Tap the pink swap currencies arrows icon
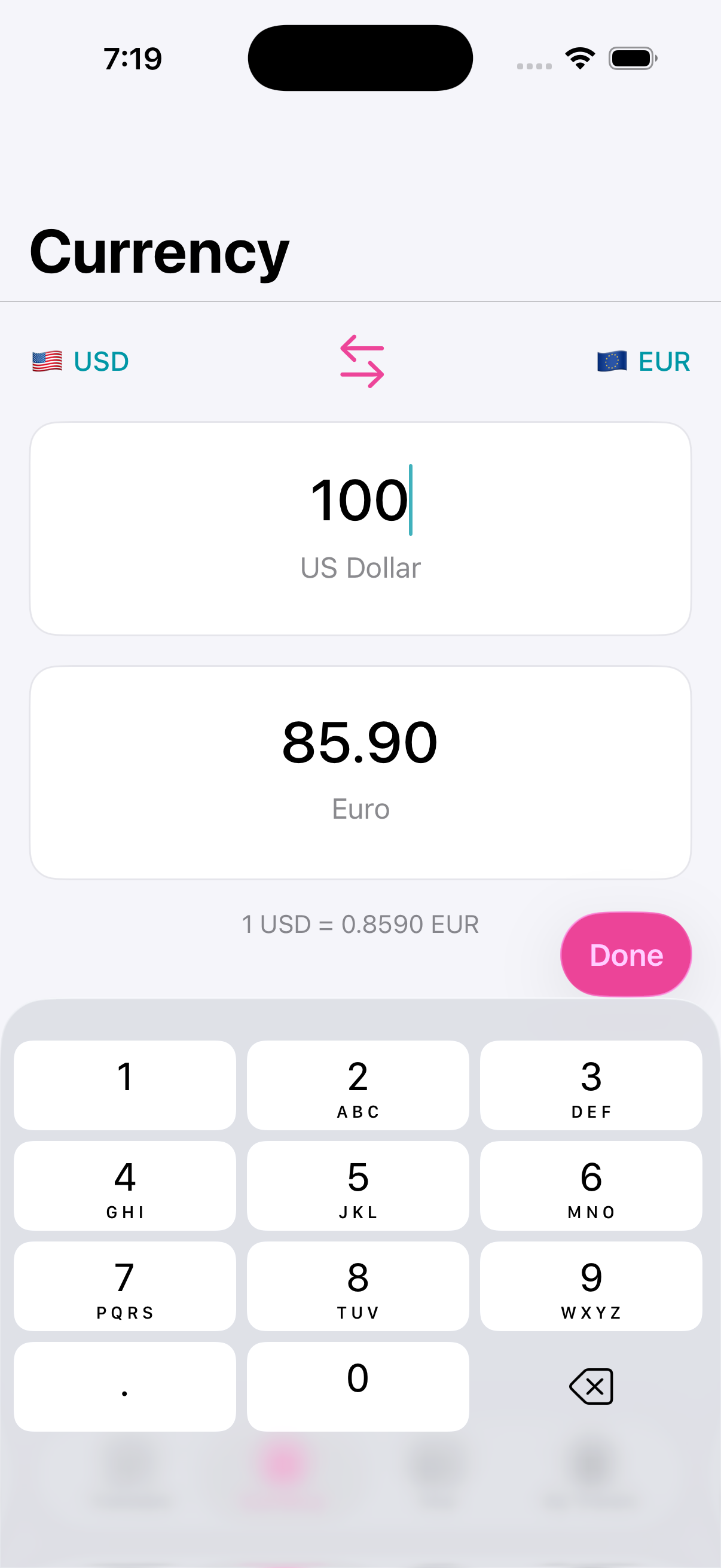Viewport: 721px width, 1568px height. coord(361,362)
